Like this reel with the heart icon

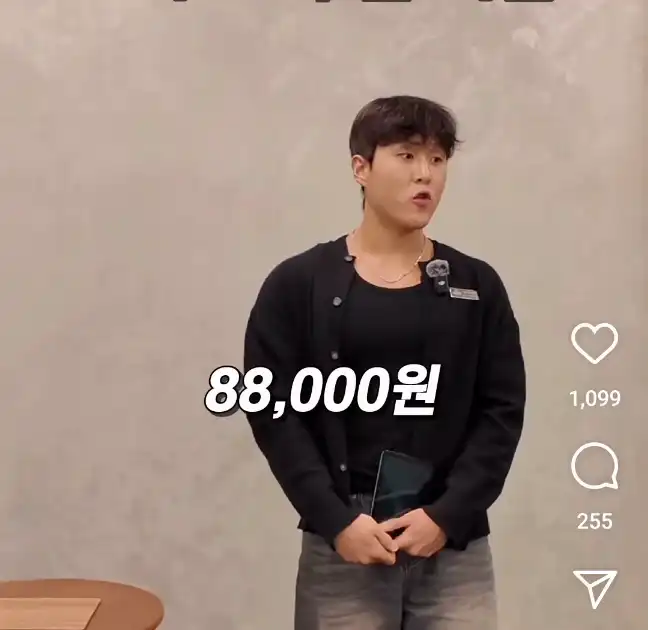point(594,345)
